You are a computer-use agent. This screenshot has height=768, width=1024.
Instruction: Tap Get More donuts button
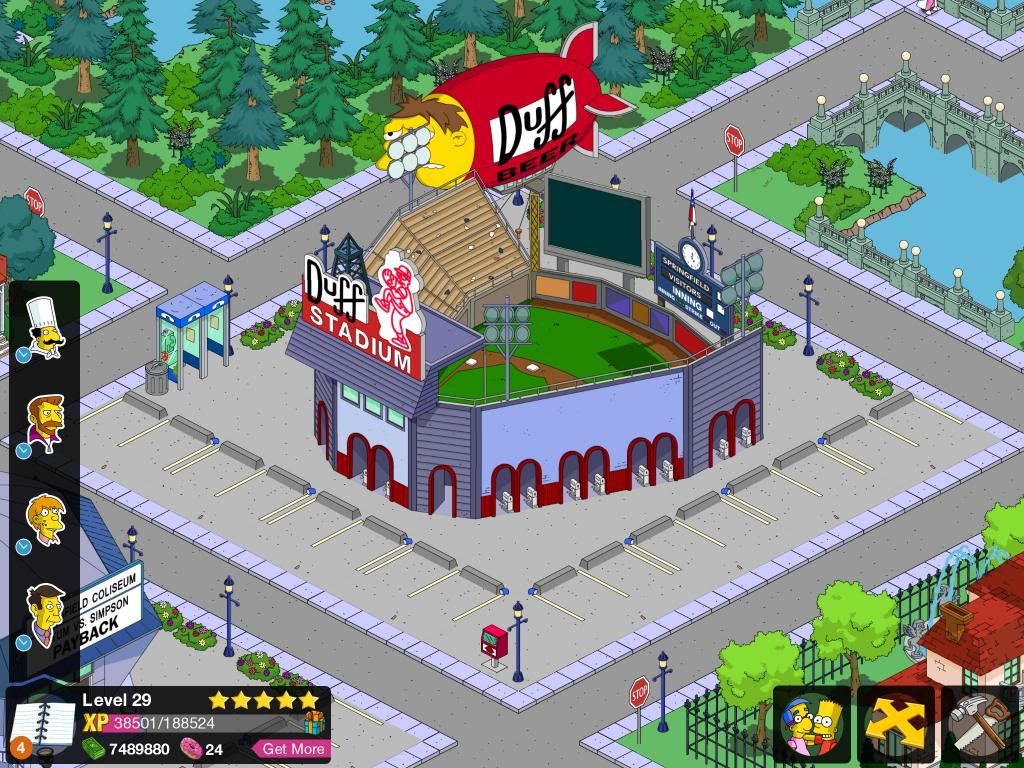click(x=293, y=748)
